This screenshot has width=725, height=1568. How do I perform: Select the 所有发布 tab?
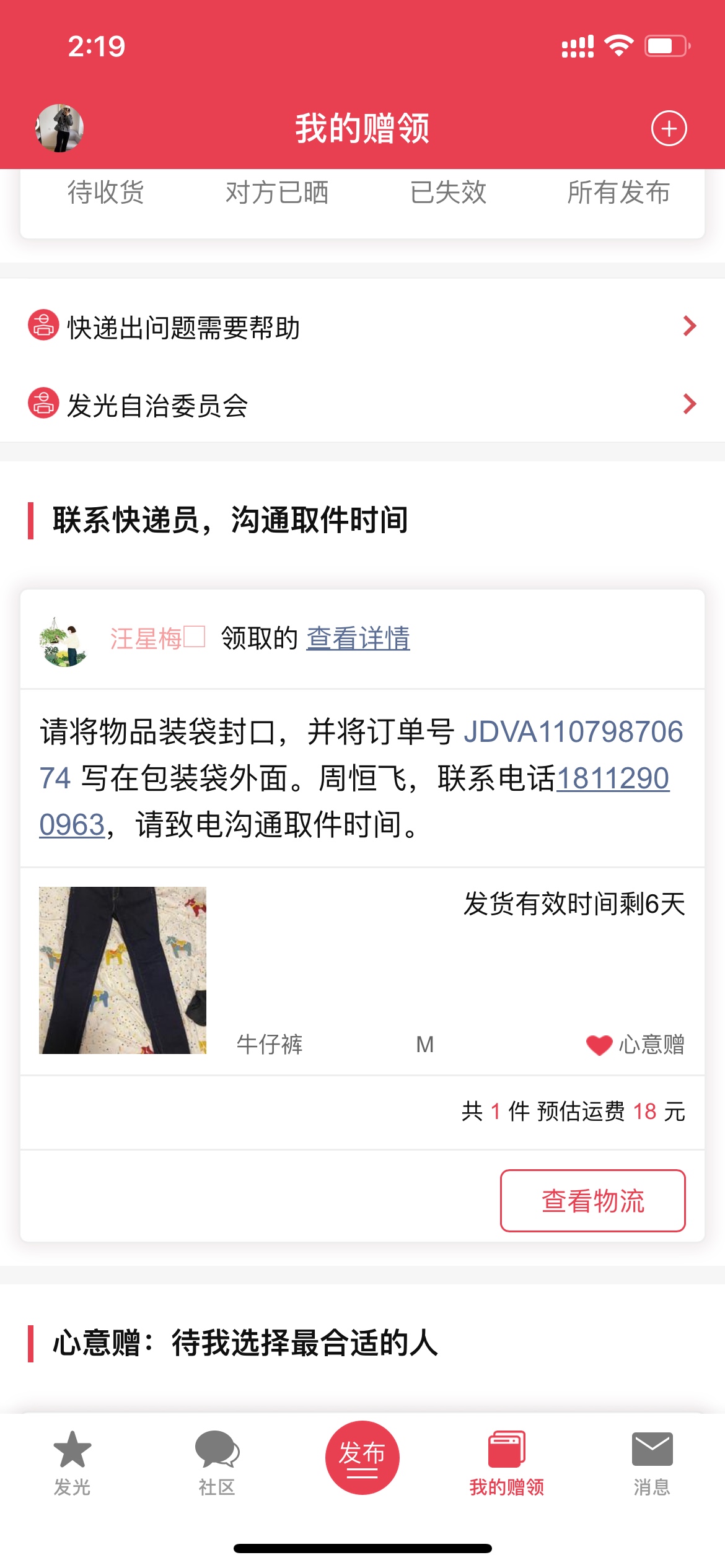618,192
